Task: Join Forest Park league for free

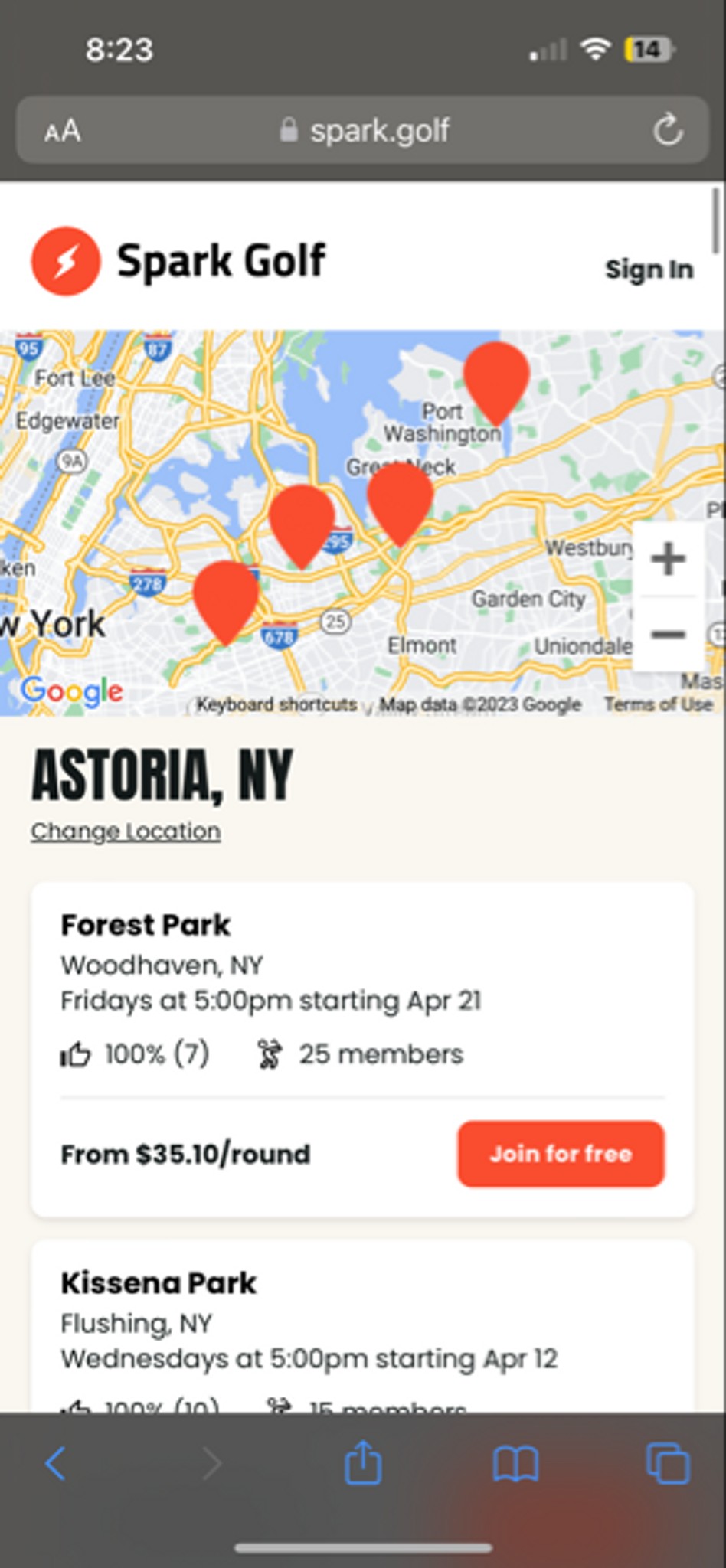Action: (x=561, y=1154)
